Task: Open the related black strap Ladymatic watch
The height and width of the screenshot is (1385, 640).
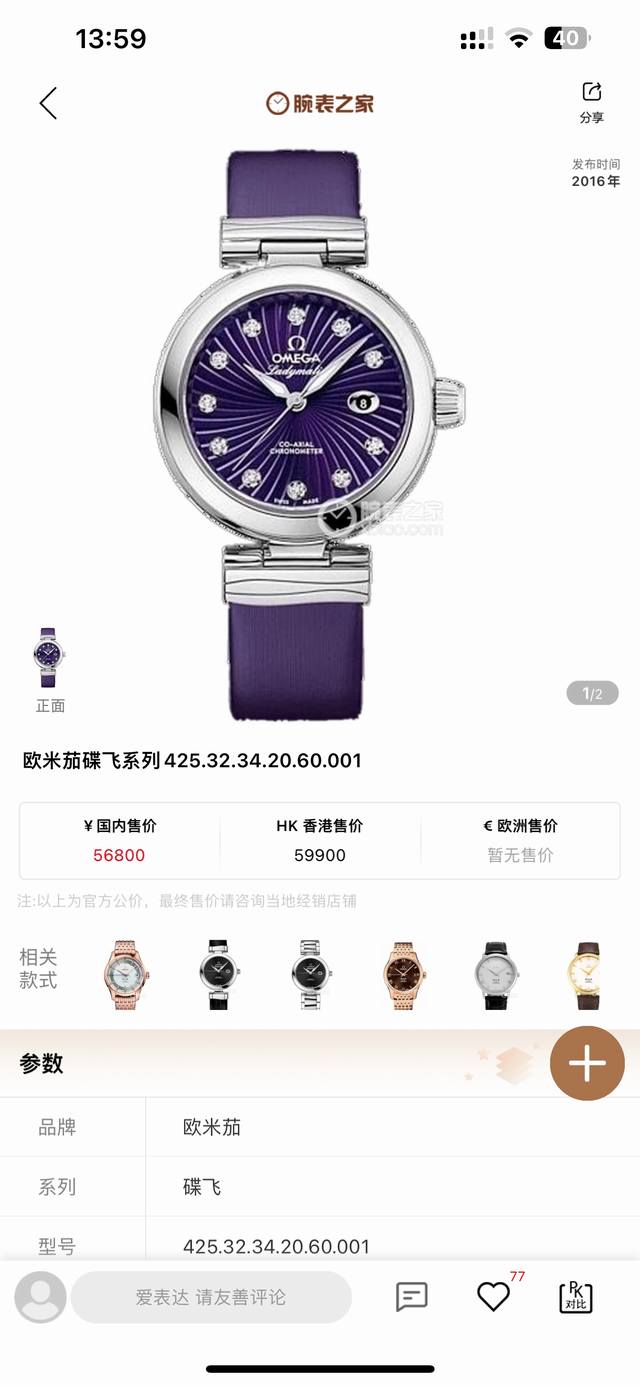Action: click(x=219, y=974)
